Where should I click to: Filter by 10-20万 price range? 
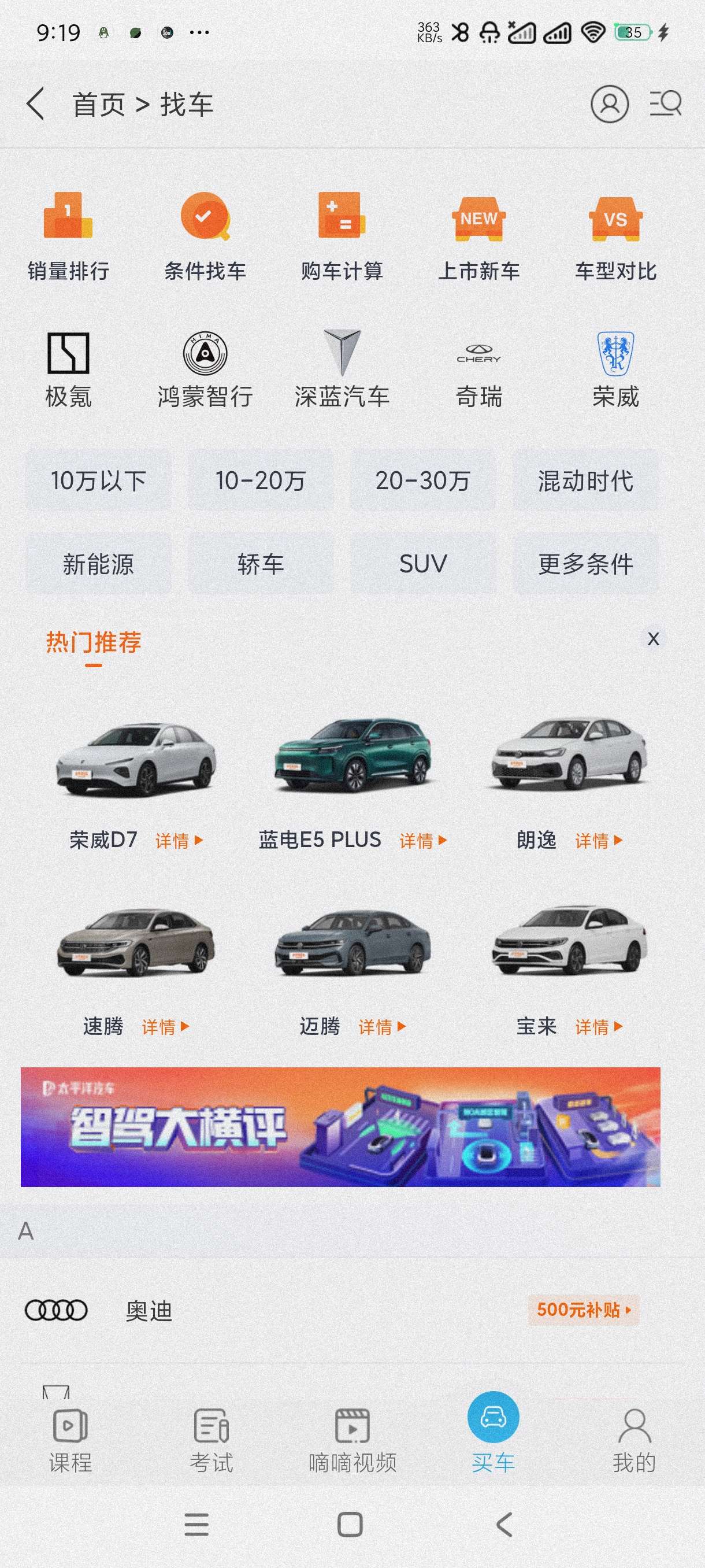[x=261, y=480]
